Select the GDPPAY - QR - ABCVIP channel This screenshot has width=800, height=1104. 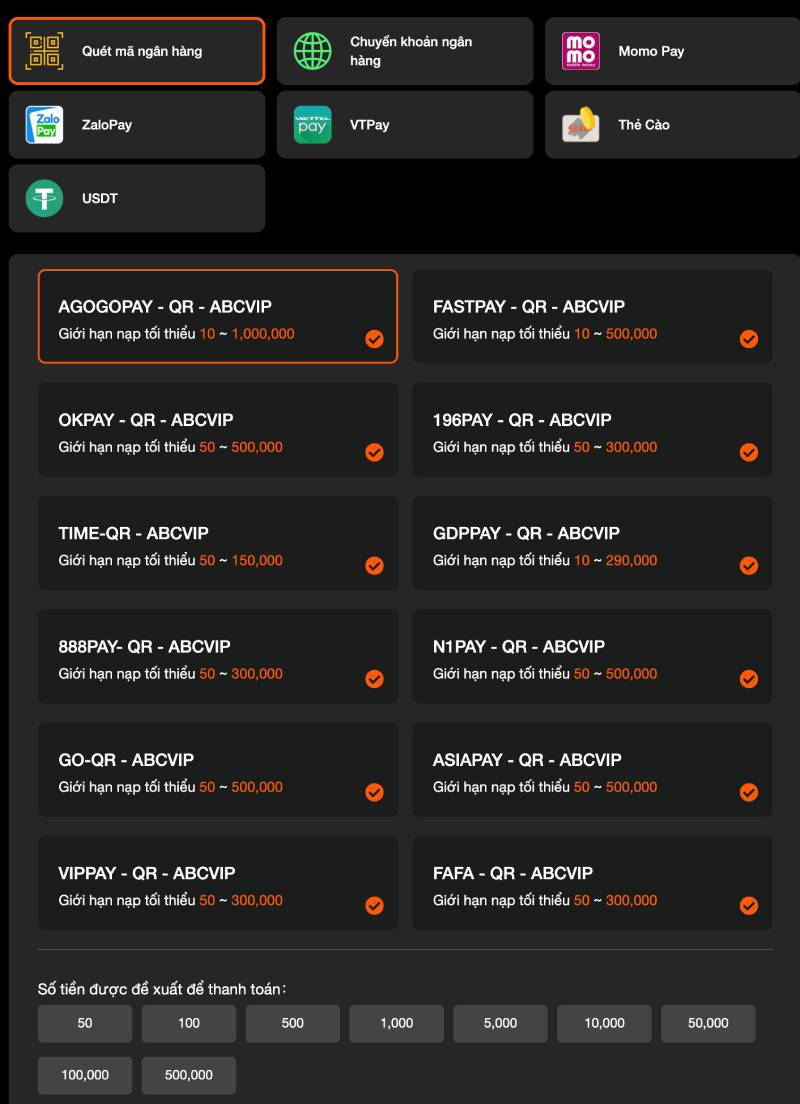pyautogui.click(x=591, y=543)
